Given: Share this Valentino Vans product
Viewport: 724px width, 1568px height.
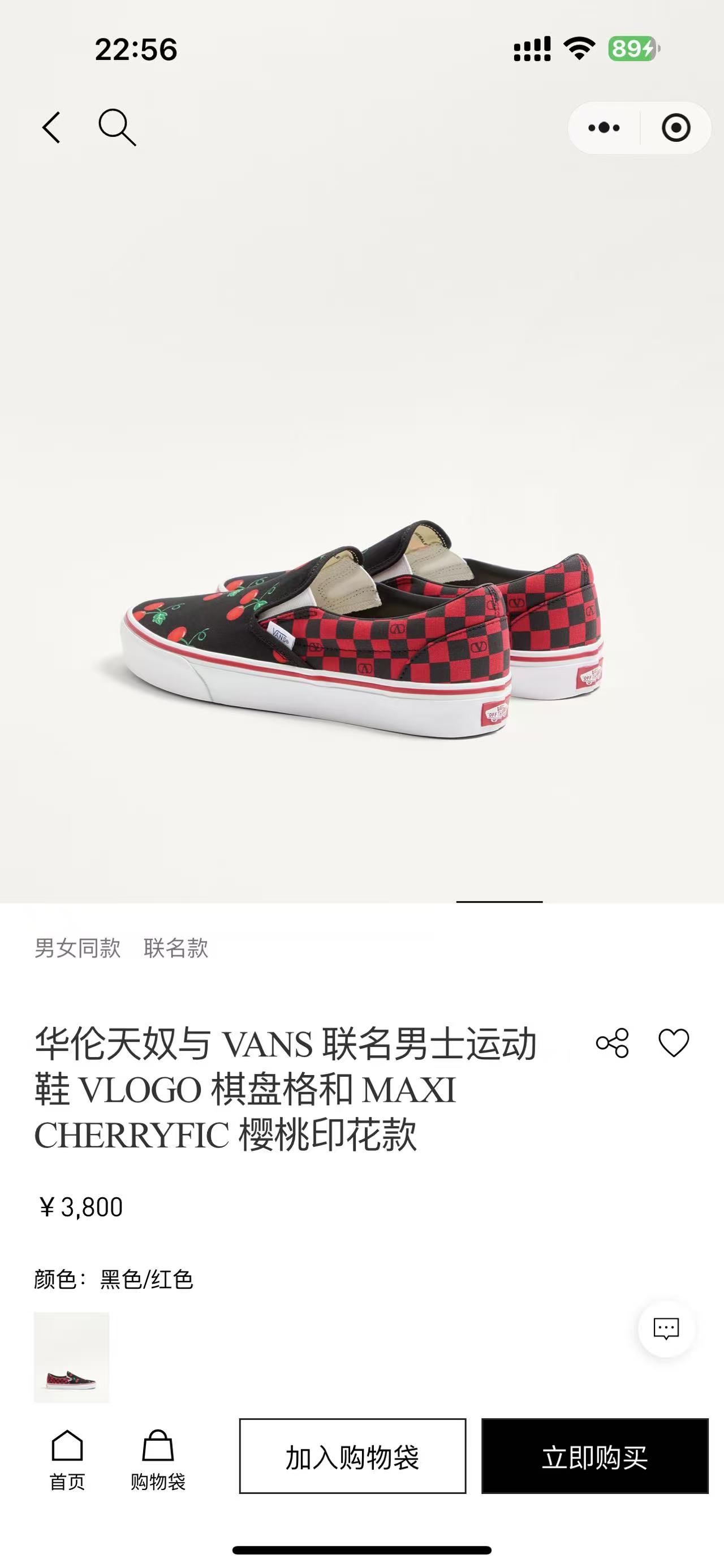Looking at the screenshot, I should click(x=612, y=1043).
